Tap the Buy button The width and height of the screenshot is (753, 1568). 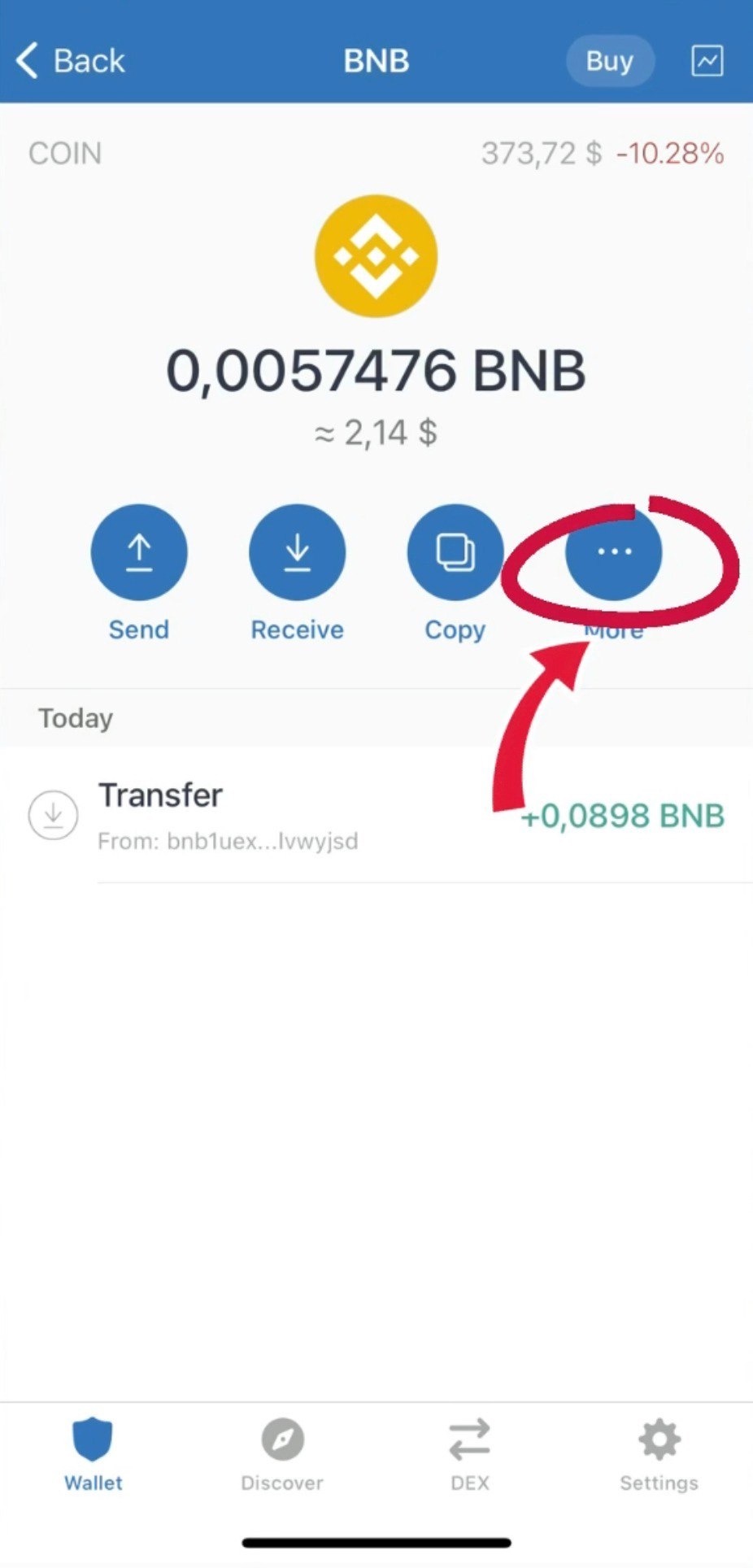coord(609,61)
